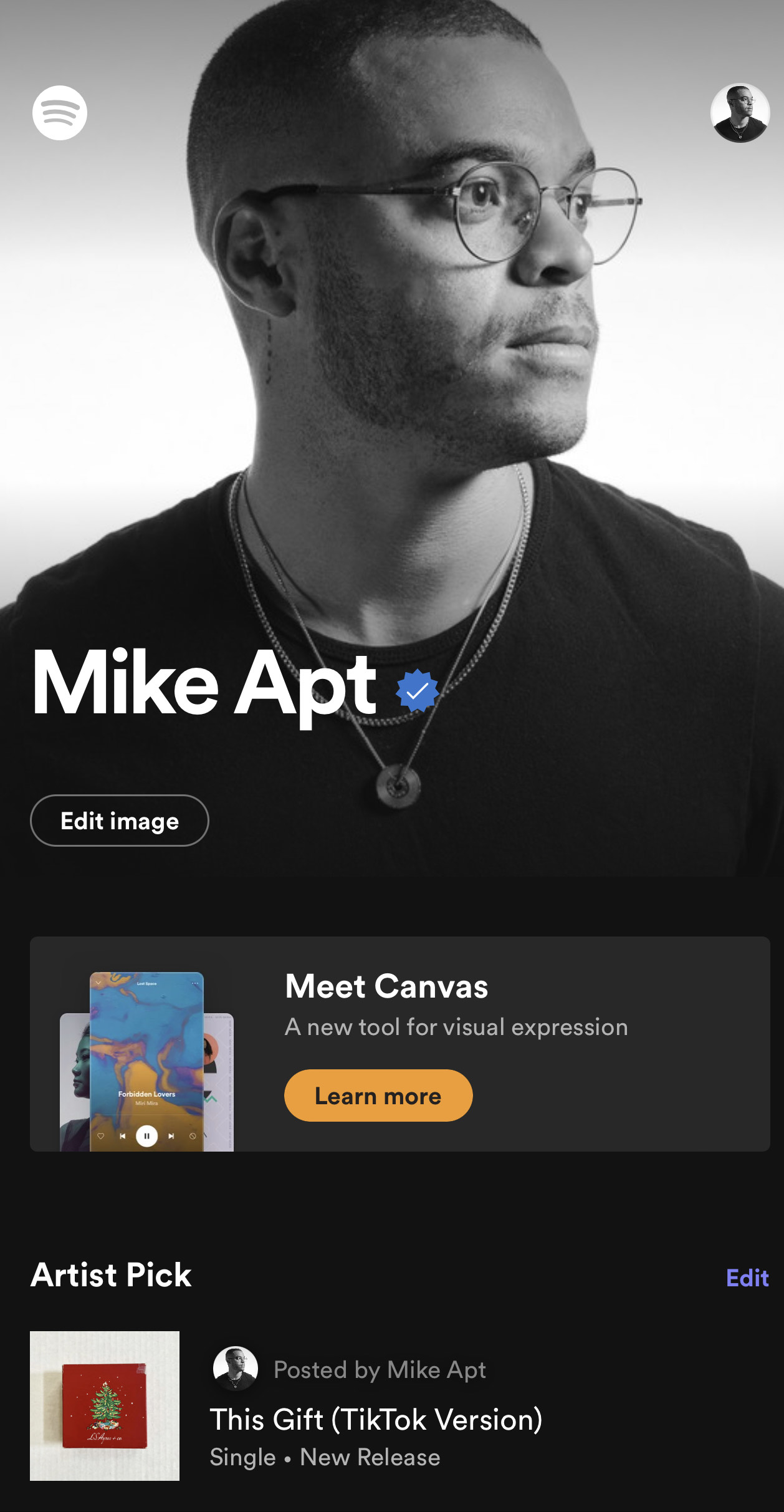Edit the Artist Pick

747,1278
